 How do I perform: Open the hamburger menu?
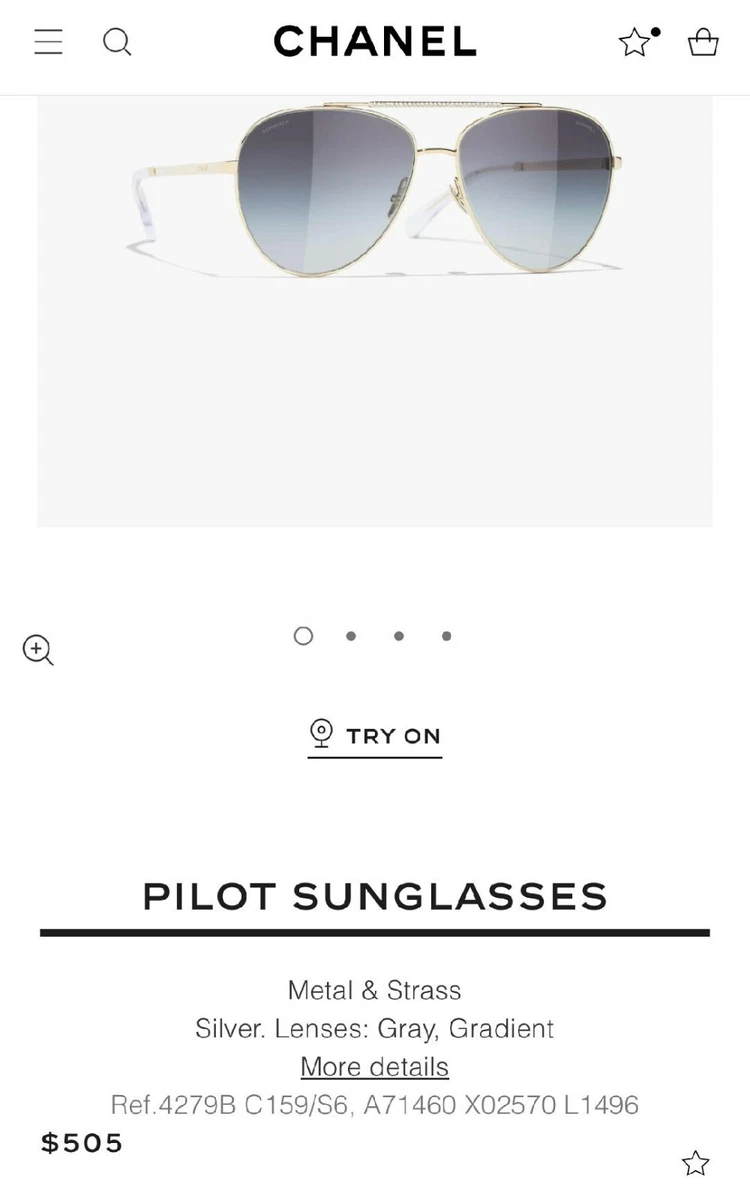tap(48, 41)
